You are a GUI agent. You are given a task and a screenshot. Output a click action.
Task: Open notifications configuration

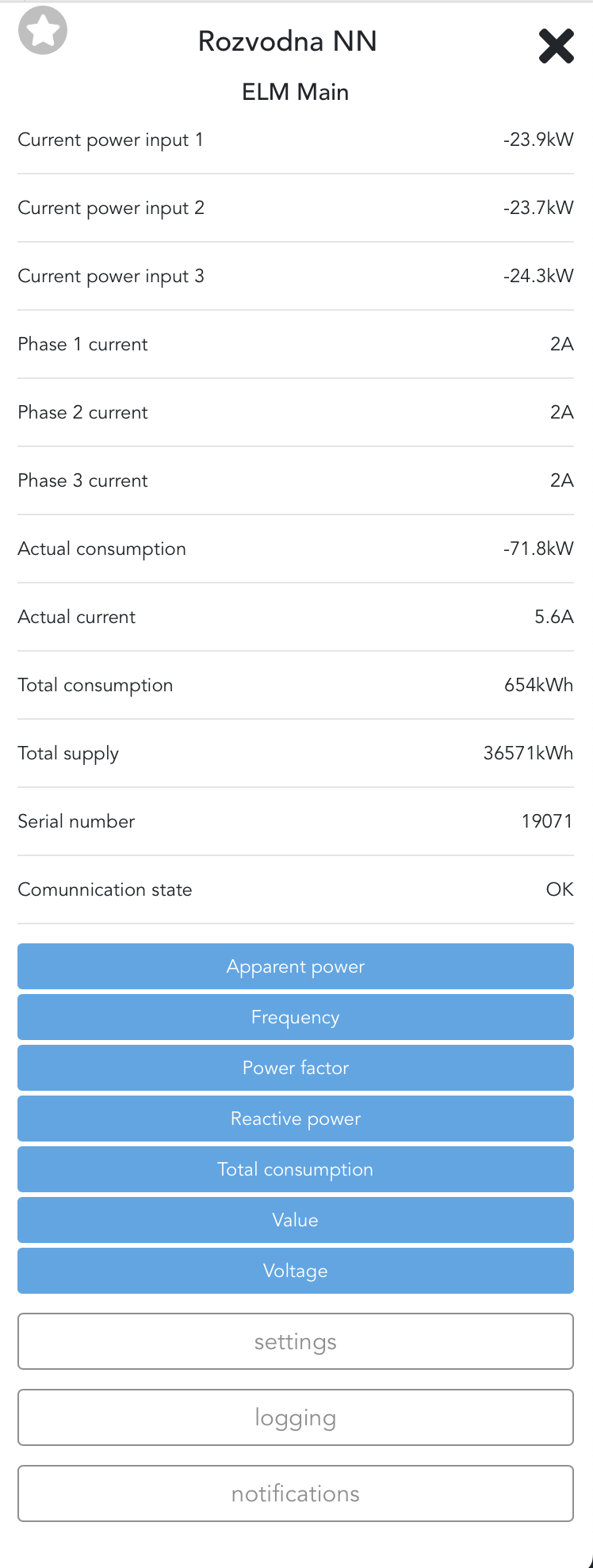tap(295, 1493)
